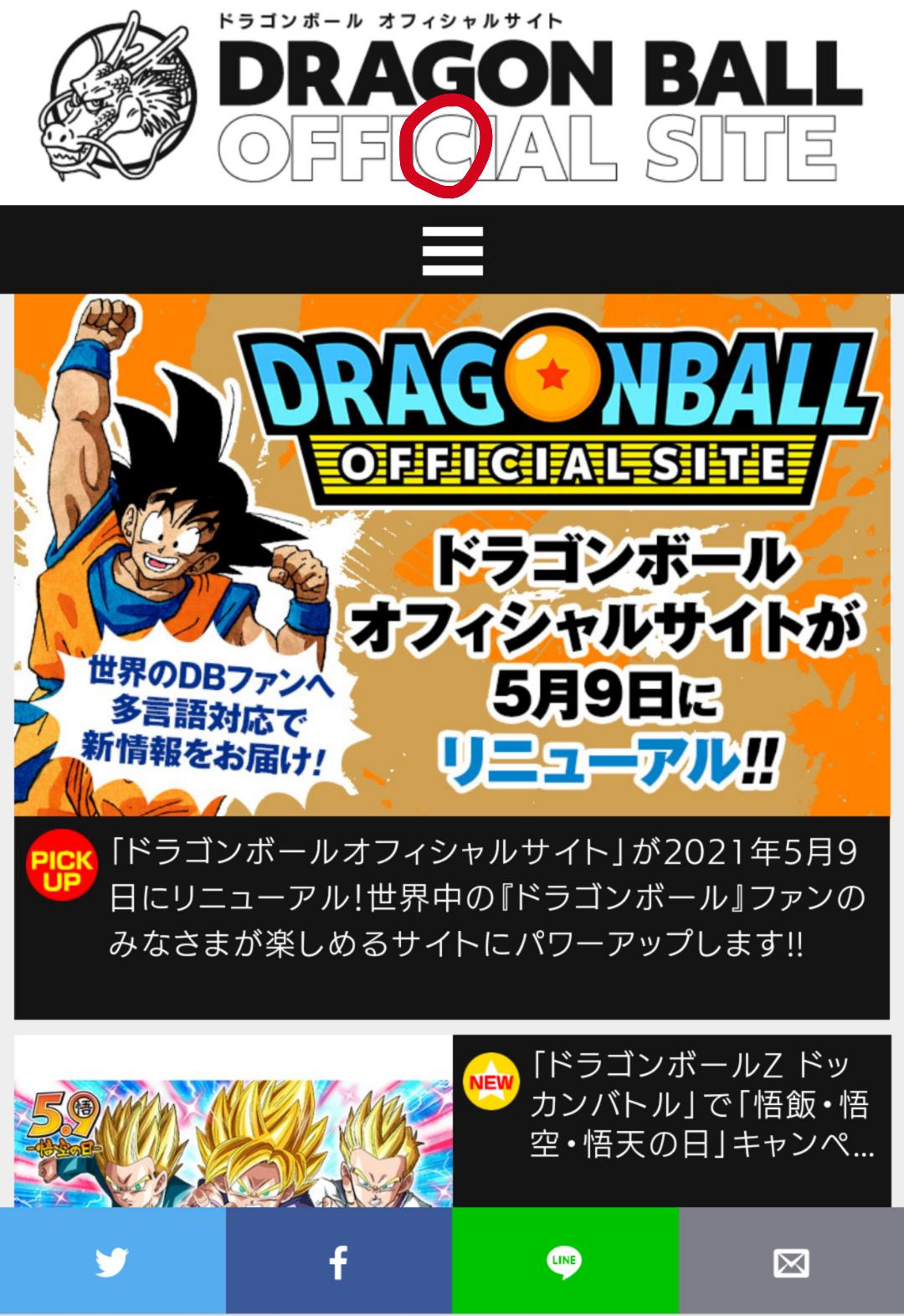Share this page by email
The height and width of the screenshot is (1316, 904).
click(x=791, y=1262)
